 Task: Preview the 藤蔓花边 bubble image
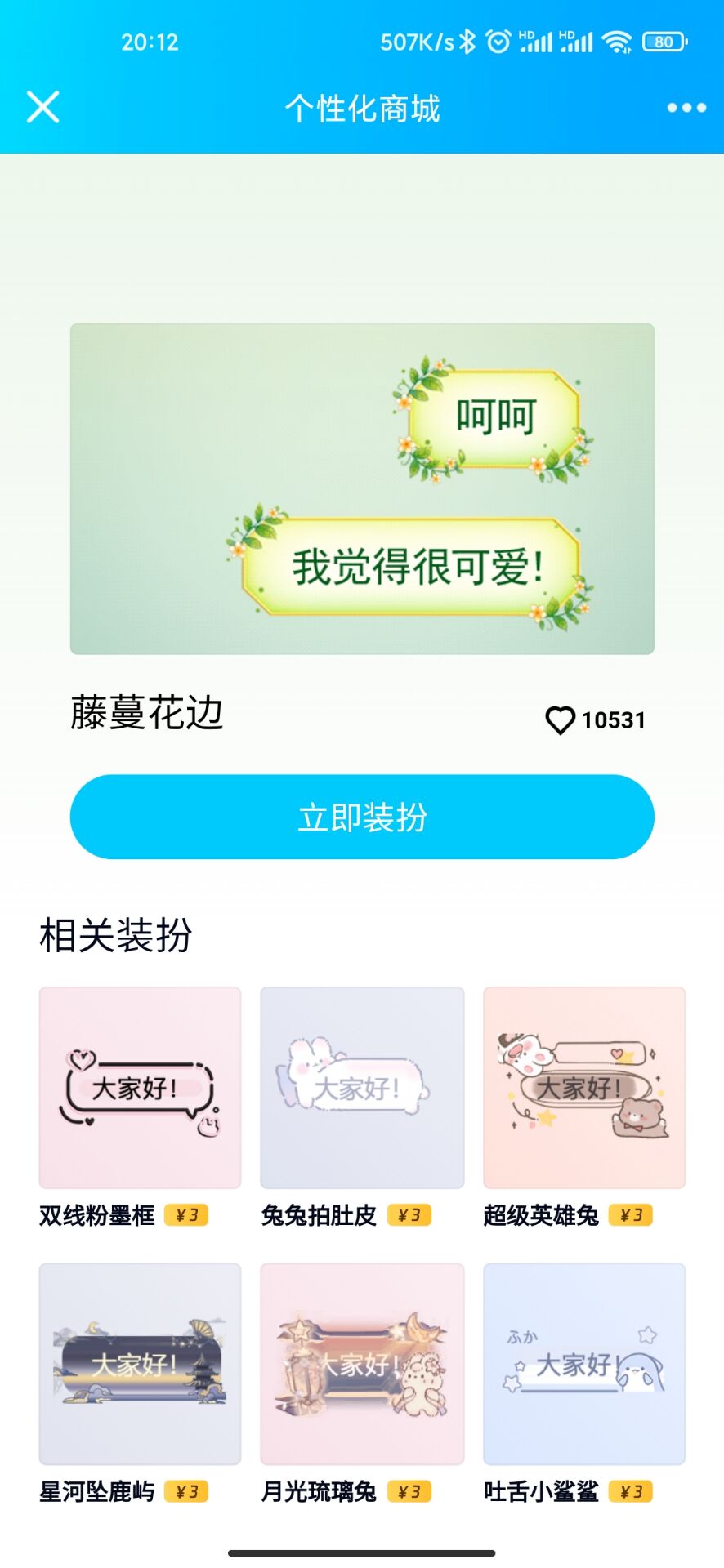362,488
